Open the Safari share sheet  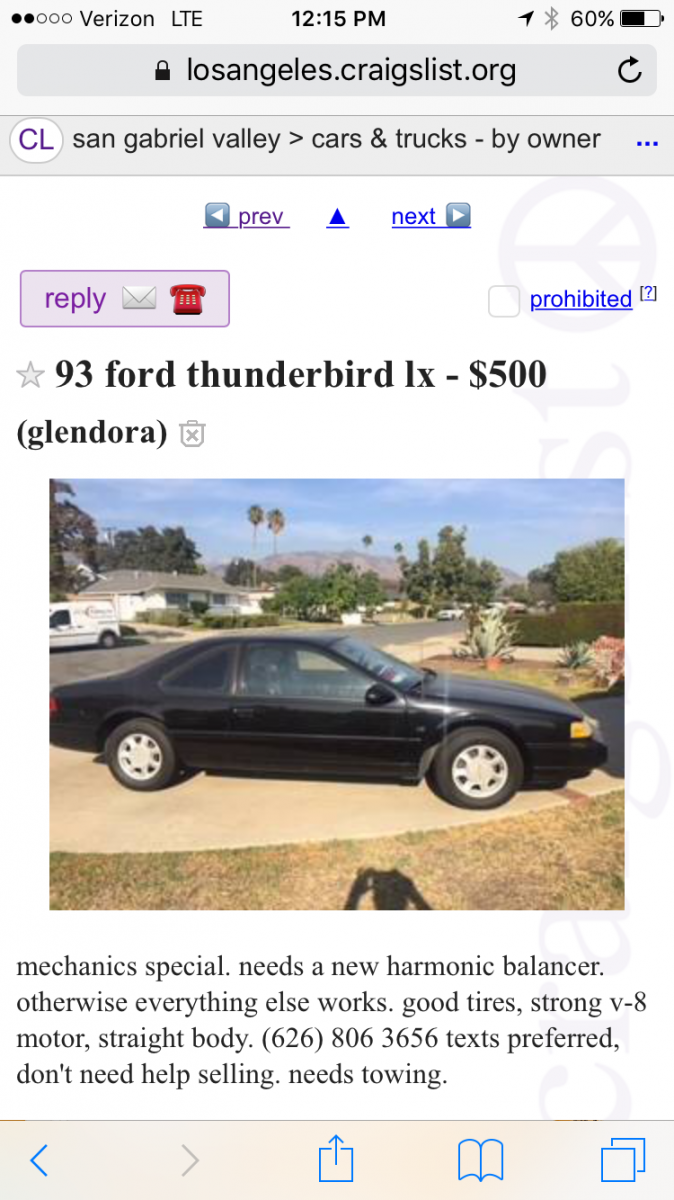pos(336,1160)
